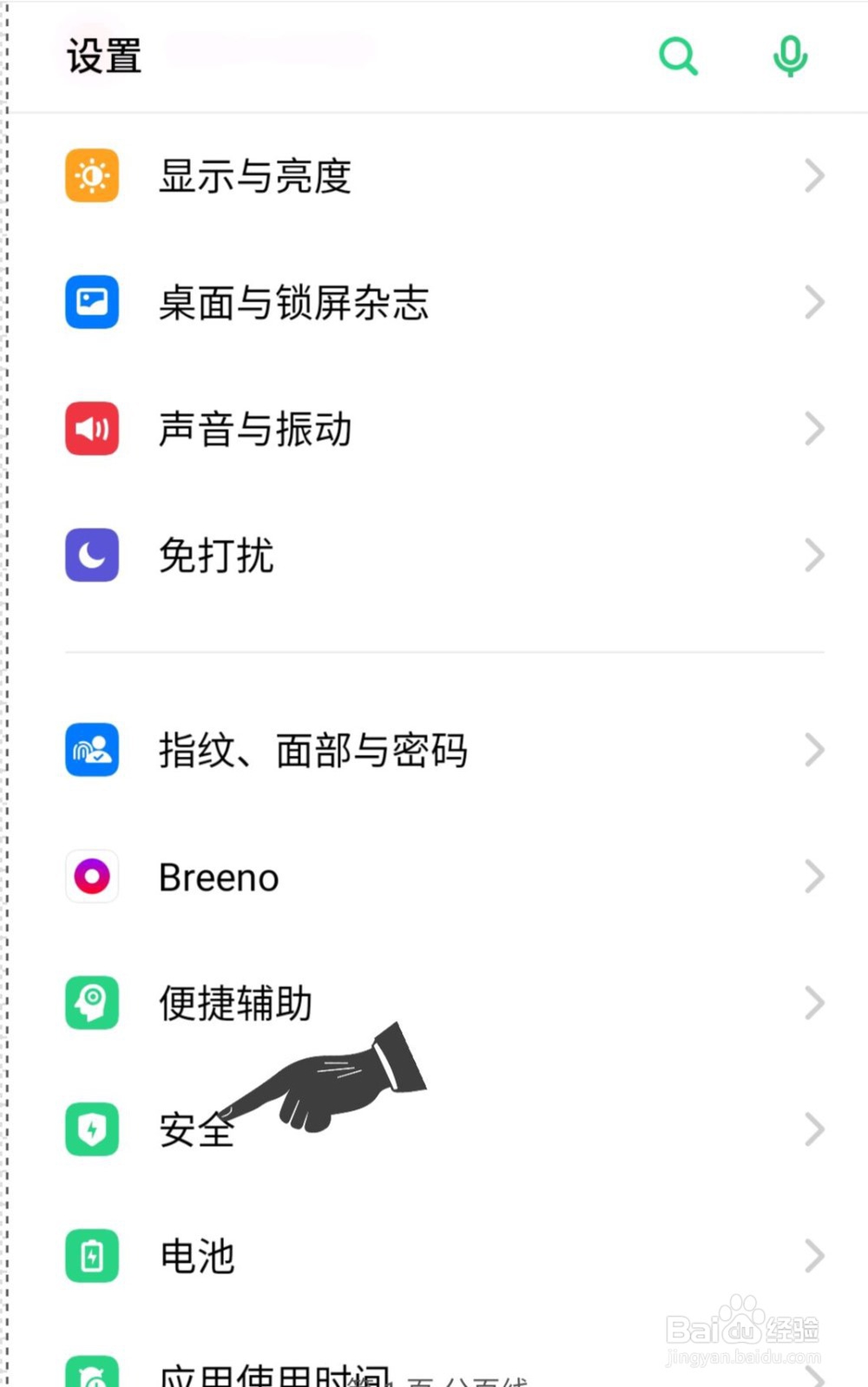Tap the shield icon beside 安全
The height and width of the screenshot is (1387, 868).
point(91,1130)
